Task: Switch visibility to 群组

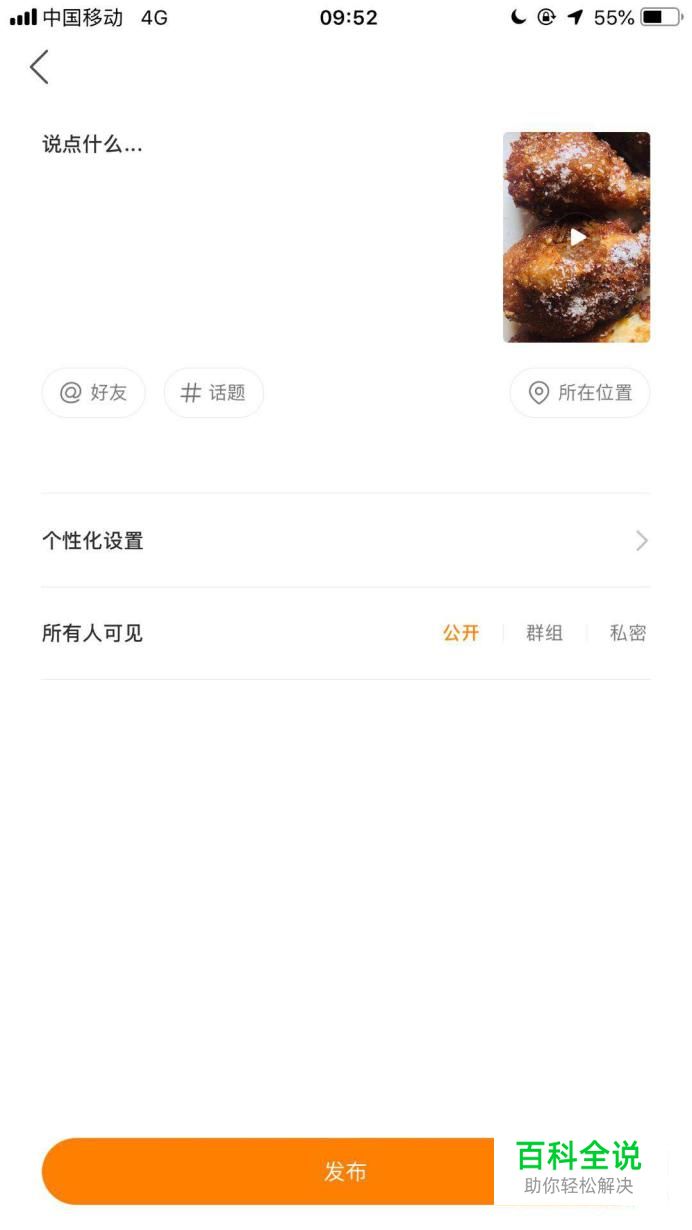Action: tap(544, 633)
